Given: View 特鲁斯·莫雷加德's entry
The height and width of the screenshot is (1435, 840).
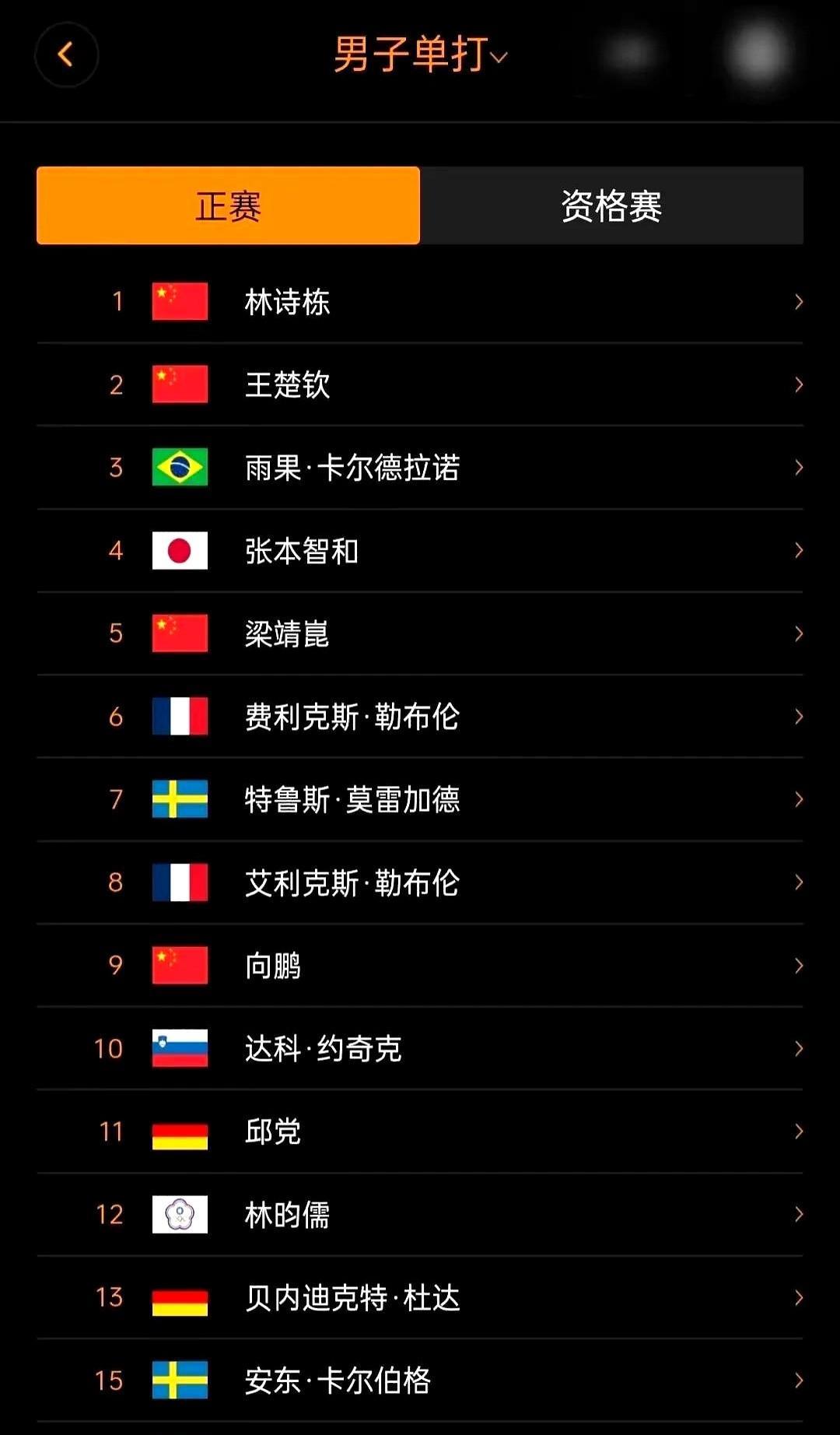Looking at the screenshot, I should click(420, 800).
